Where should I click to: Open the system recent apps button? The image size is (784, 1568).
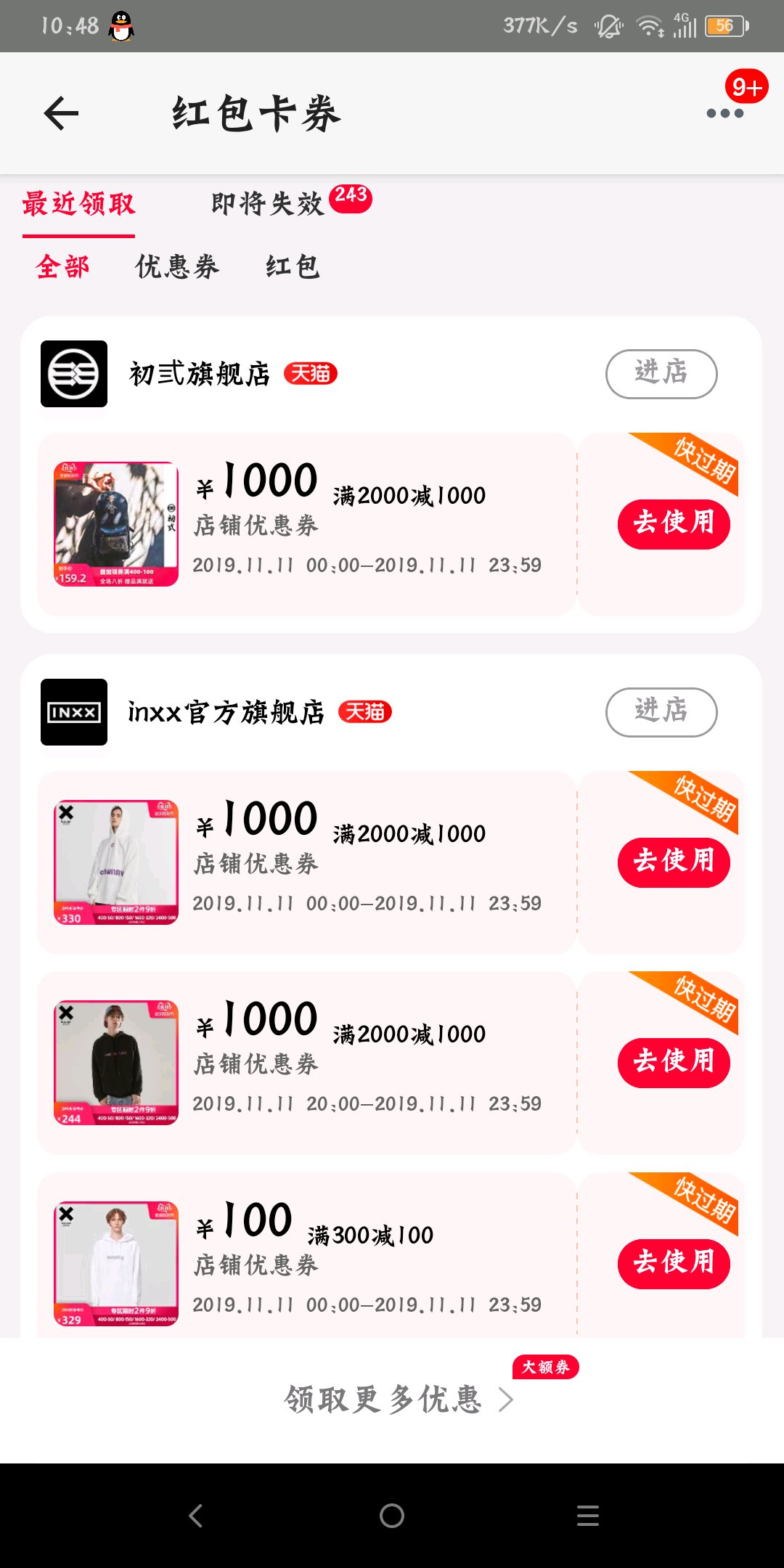(587, 1516)
